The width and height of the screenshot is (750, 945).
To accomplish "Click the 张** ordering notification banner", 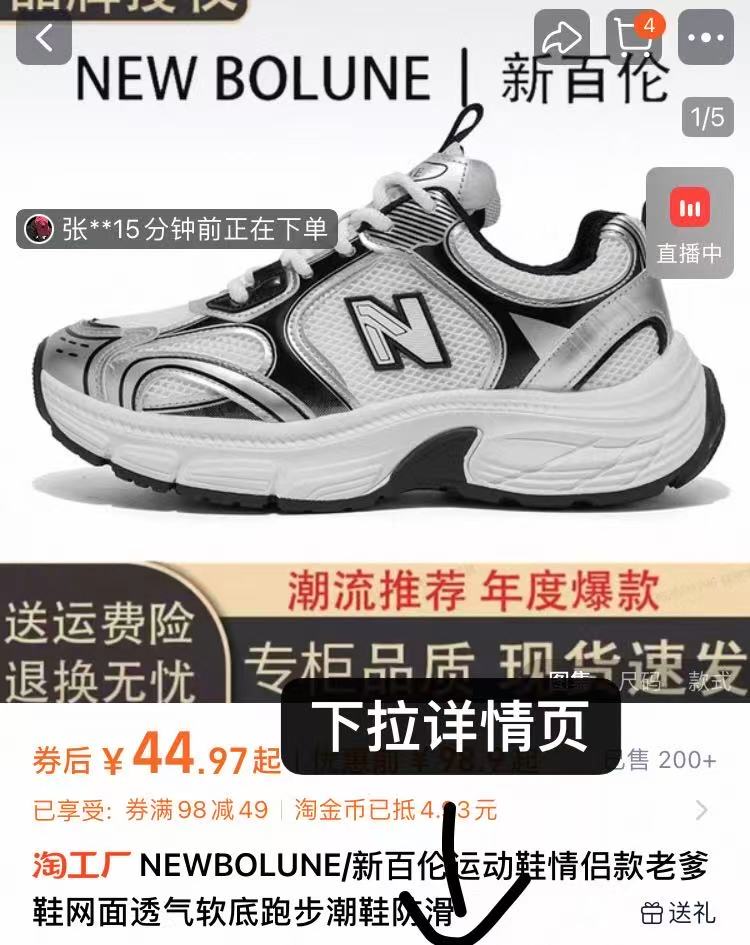I will [180, 228].
